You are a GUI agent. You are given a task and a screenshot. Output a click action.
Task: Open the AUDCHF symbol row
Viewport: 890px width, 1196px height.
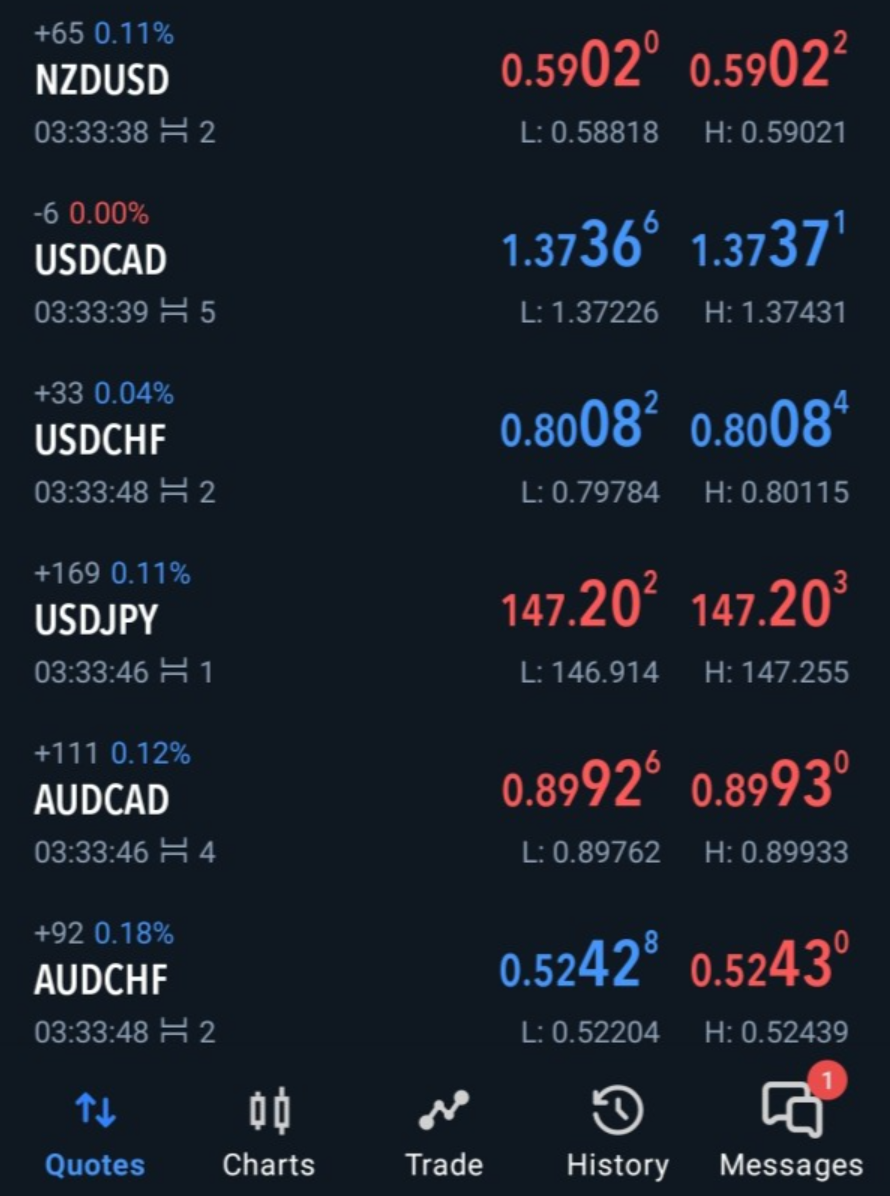coord(101,981)
